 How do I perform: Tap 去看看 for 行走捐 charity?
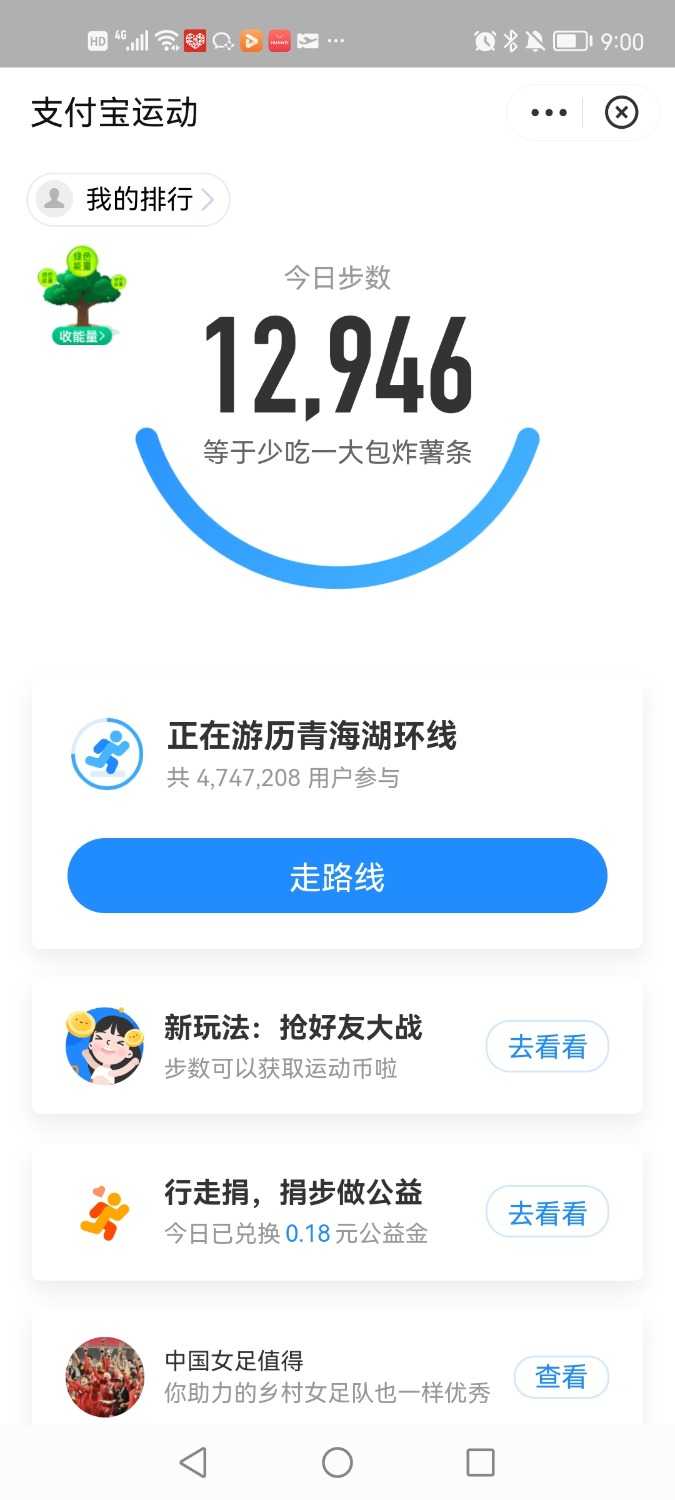click(547, 1213)
